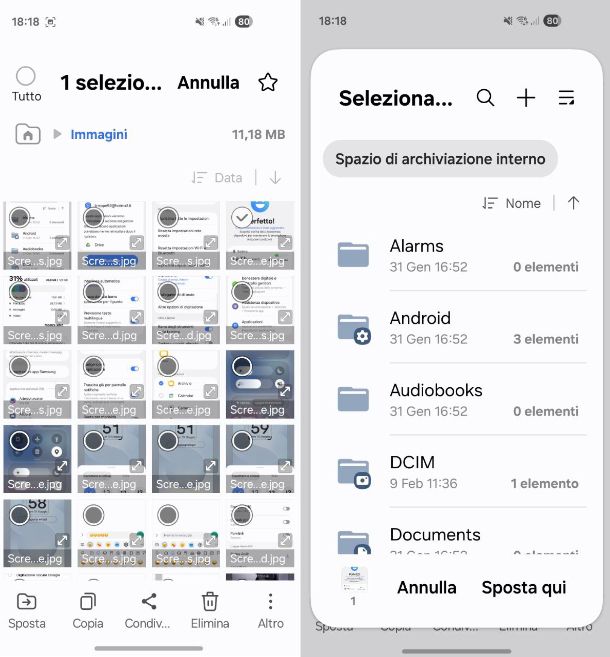Screen dimensions: 610x657
Task: Go to the home folder icon
Action: coord(28,134)
